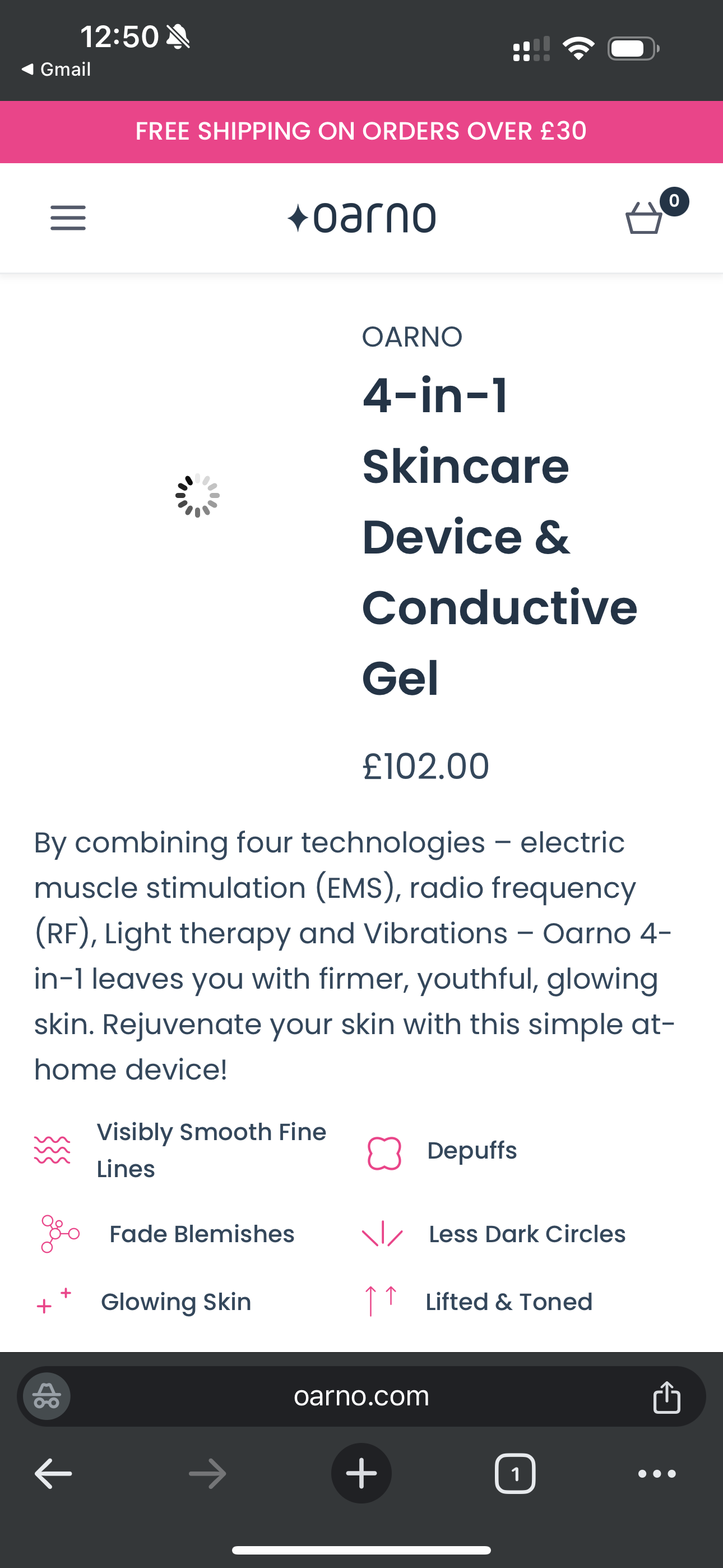
Task: Tap the Oarno logo to go home
Action: tap(361, 217)
